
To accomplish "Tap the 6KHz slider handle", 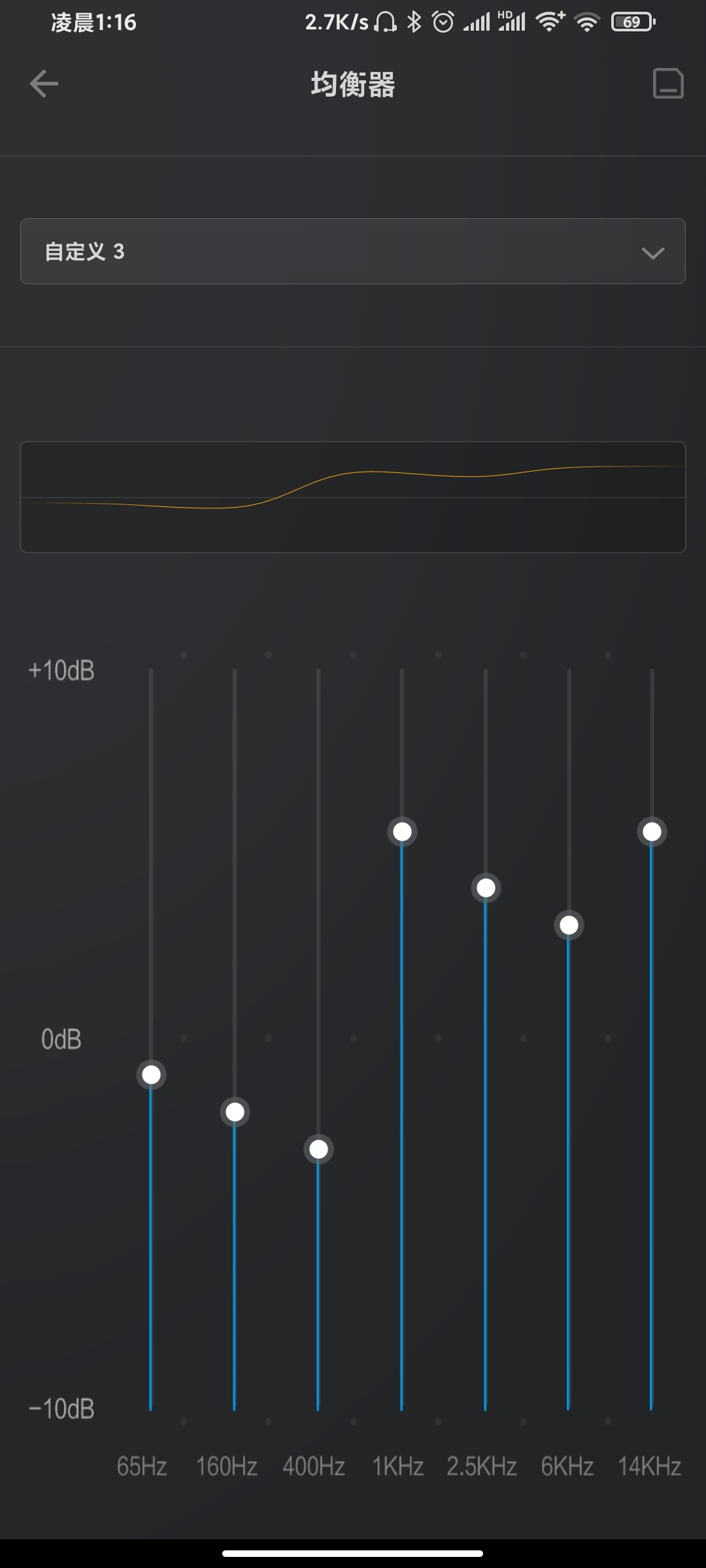I will click(569, 925).
